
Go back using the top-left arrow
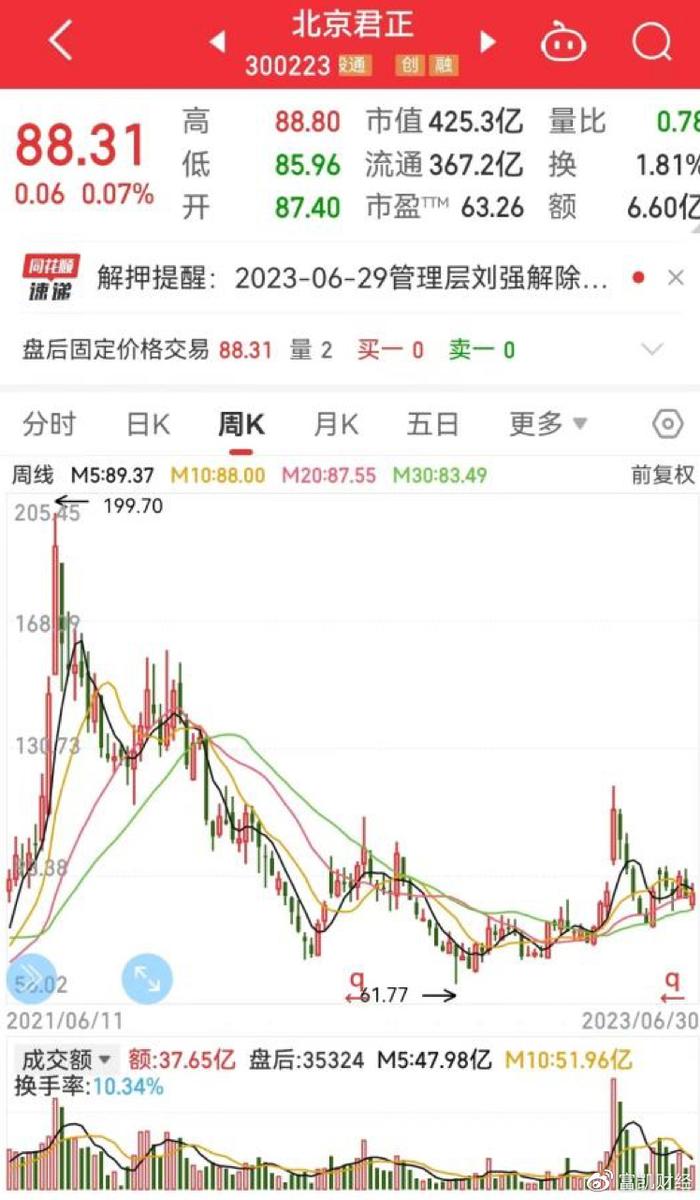point(60,41)
